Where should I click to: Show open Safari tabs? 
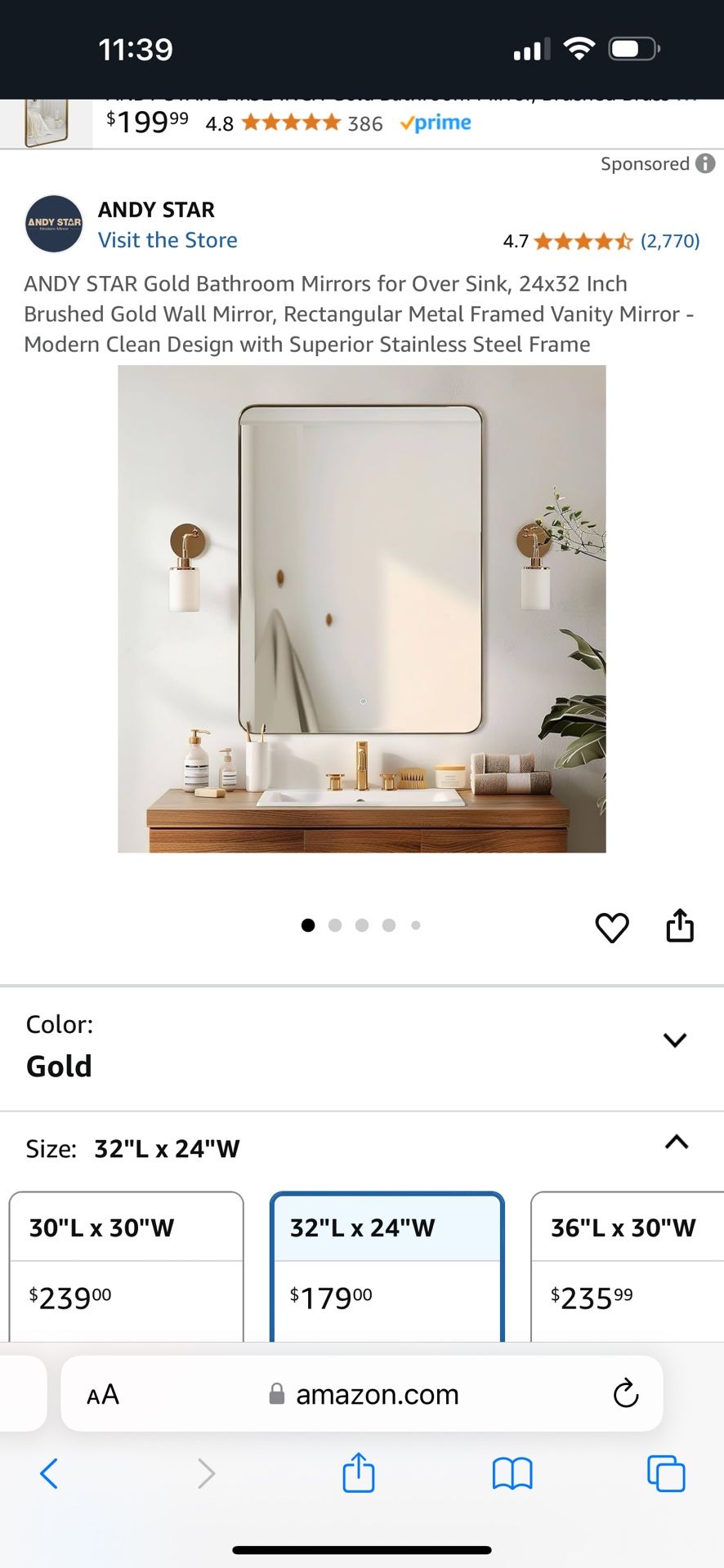(665, 1473)
